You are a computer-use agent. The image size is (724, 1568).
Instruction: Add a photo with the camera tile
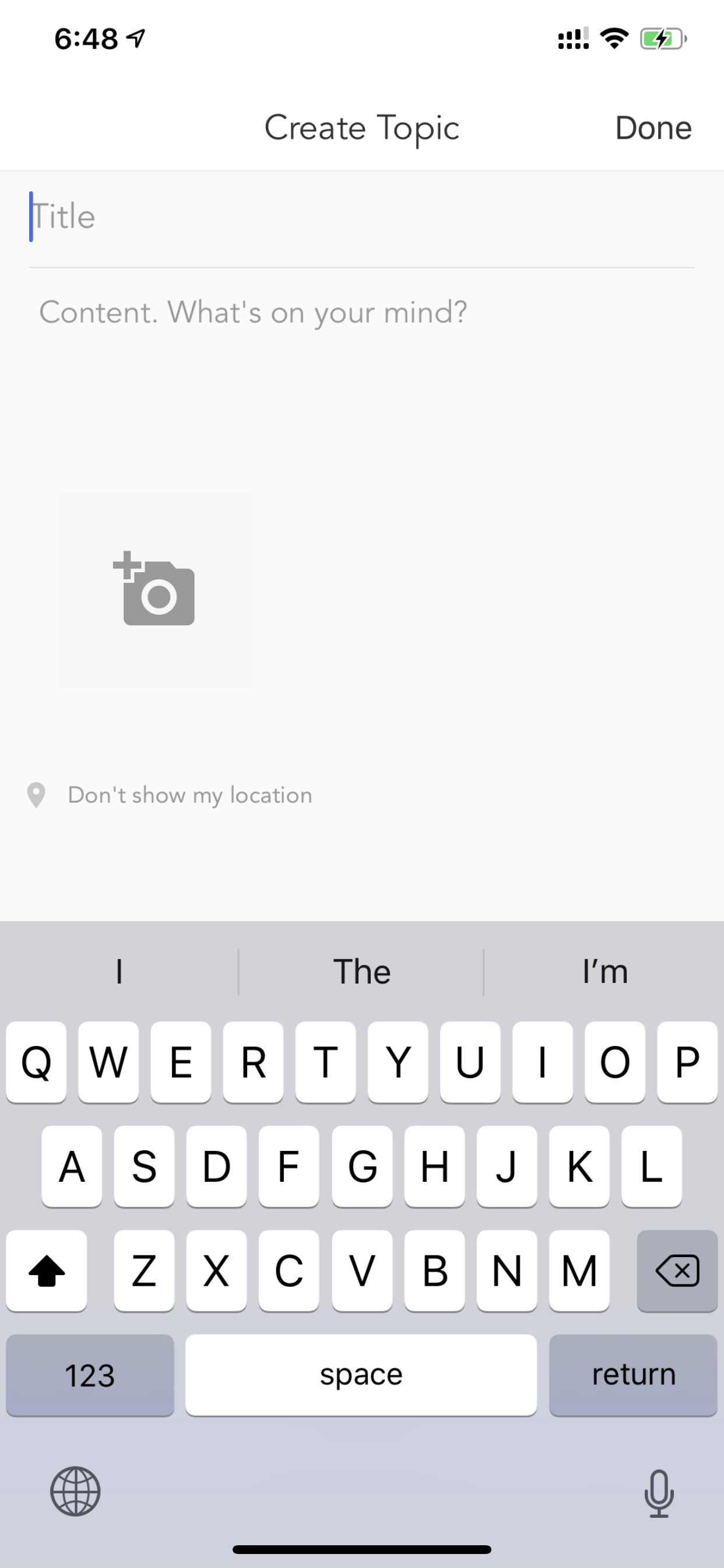pyautogui.click(x=156, y=590)
